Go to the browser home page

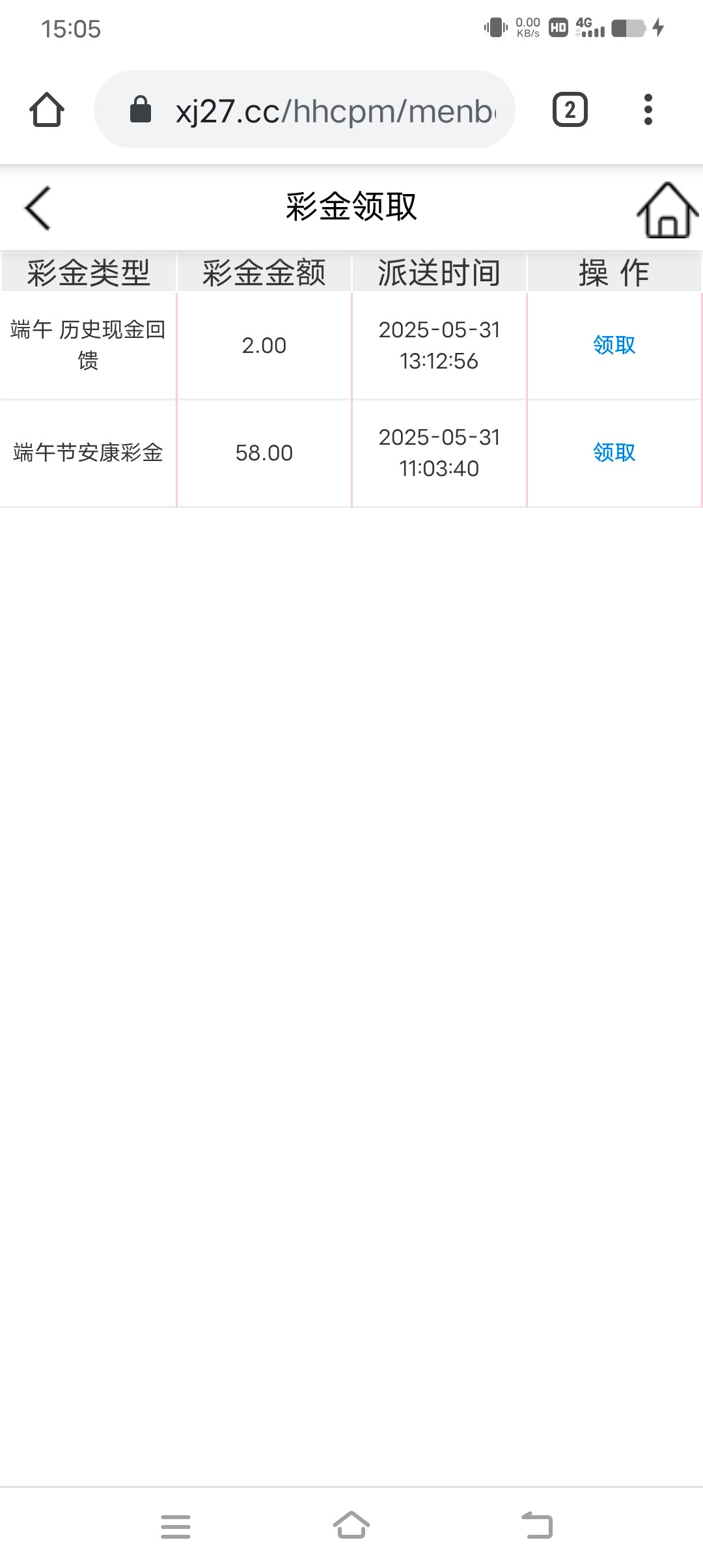click(x=47, y=110)
